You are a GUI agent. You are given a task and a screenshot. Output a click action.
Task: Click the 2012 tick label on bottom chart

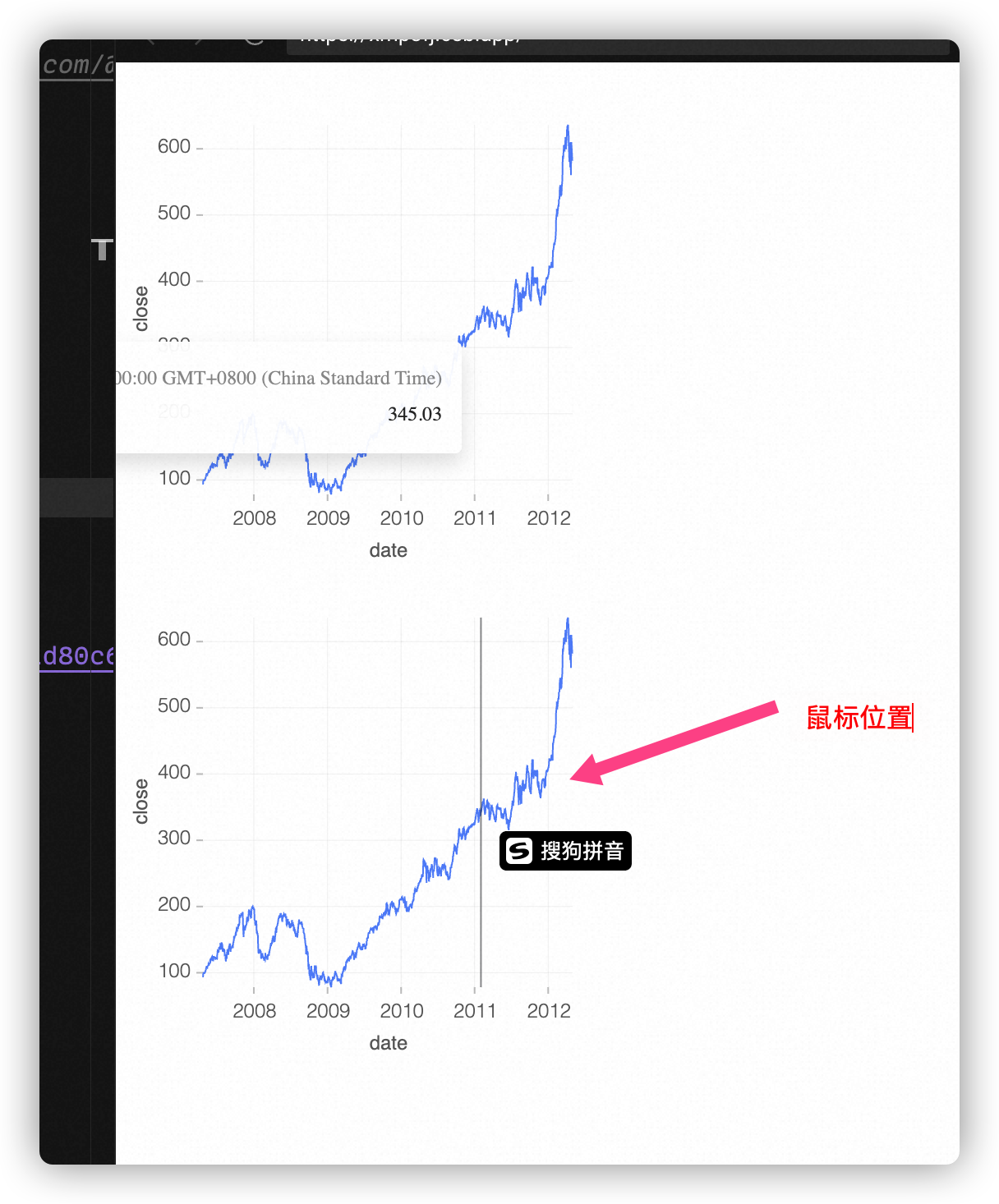(550, 1011)
